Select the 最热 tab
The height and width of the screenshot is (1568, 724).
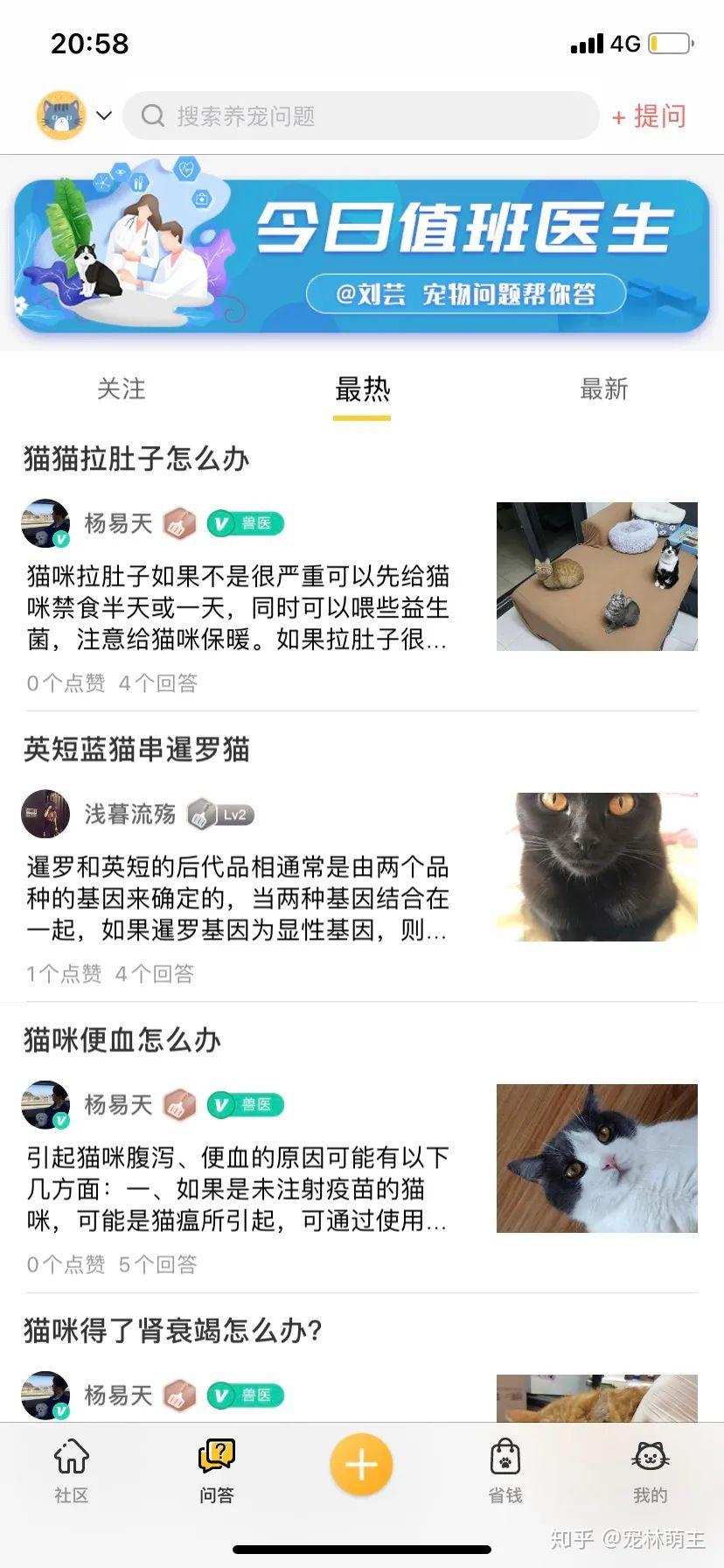(362, 389)
